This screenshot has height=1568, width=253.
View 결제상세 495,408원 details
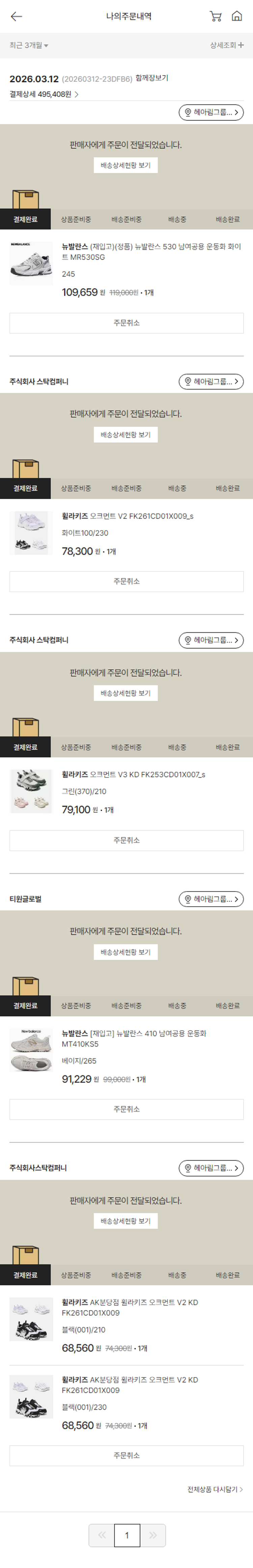click(44, 94)
